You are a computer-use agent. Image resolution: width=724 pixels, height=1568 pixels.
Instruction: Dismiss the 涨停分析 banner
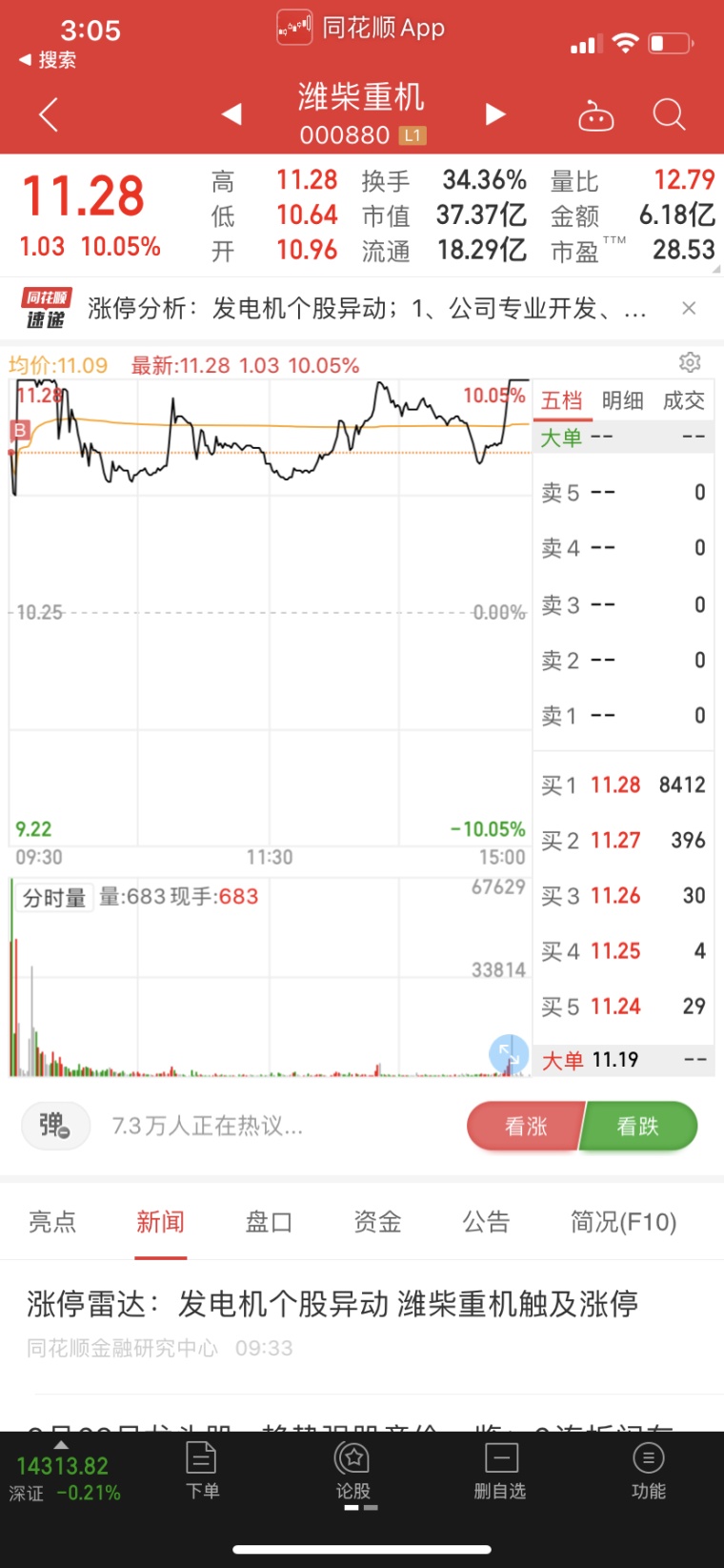pyautogui.click(x=689, y=308)
